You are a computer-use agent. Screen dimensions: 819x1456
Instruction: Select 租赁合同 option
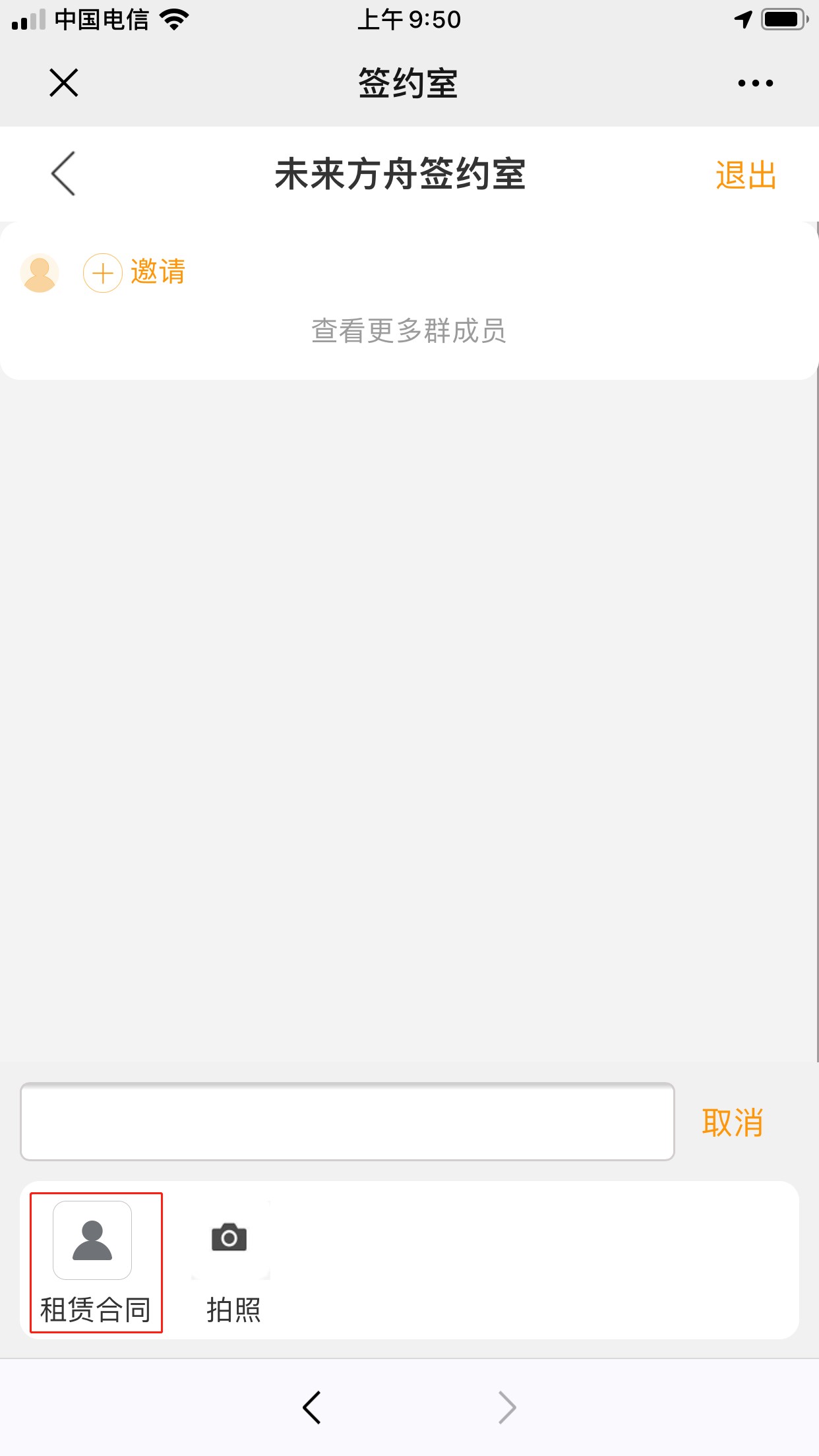(96, 1263)
